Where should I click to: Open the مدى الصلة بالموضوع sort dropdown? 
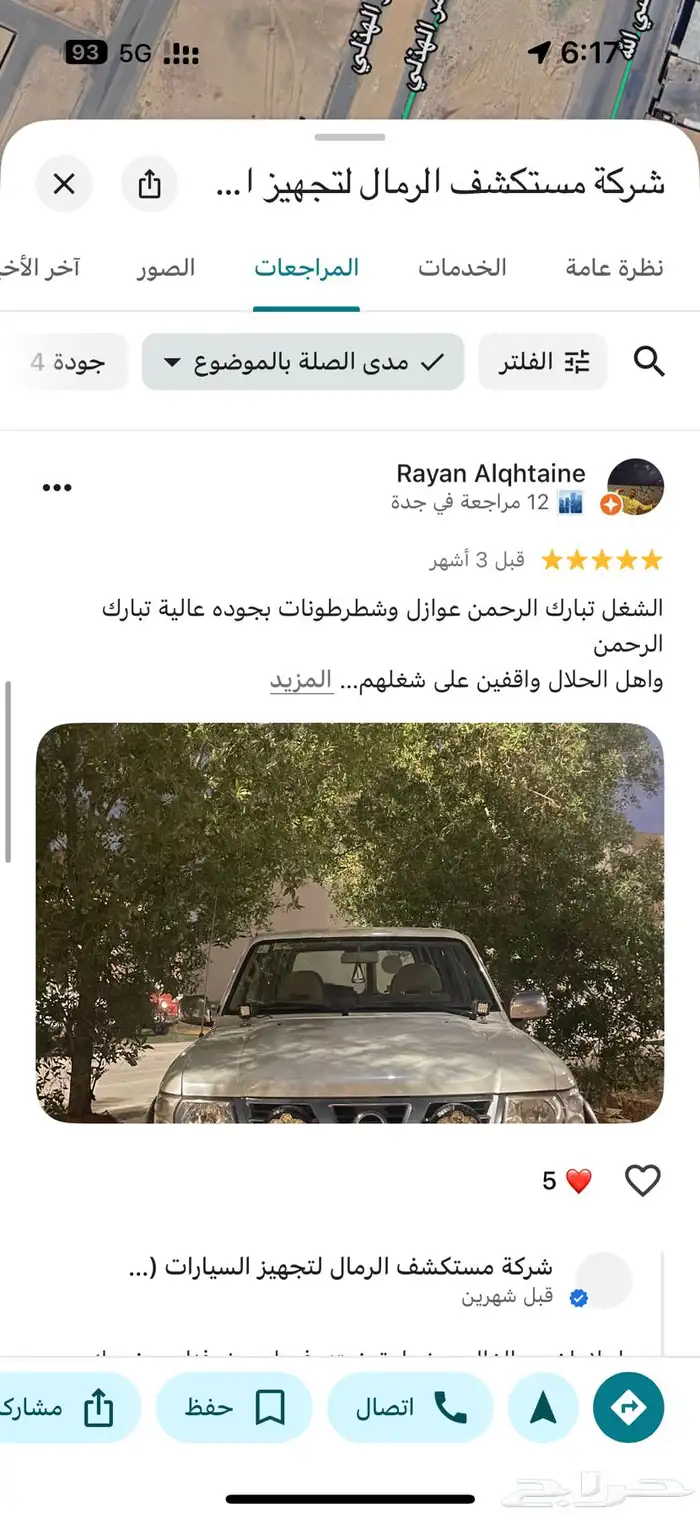click(303, 362)
